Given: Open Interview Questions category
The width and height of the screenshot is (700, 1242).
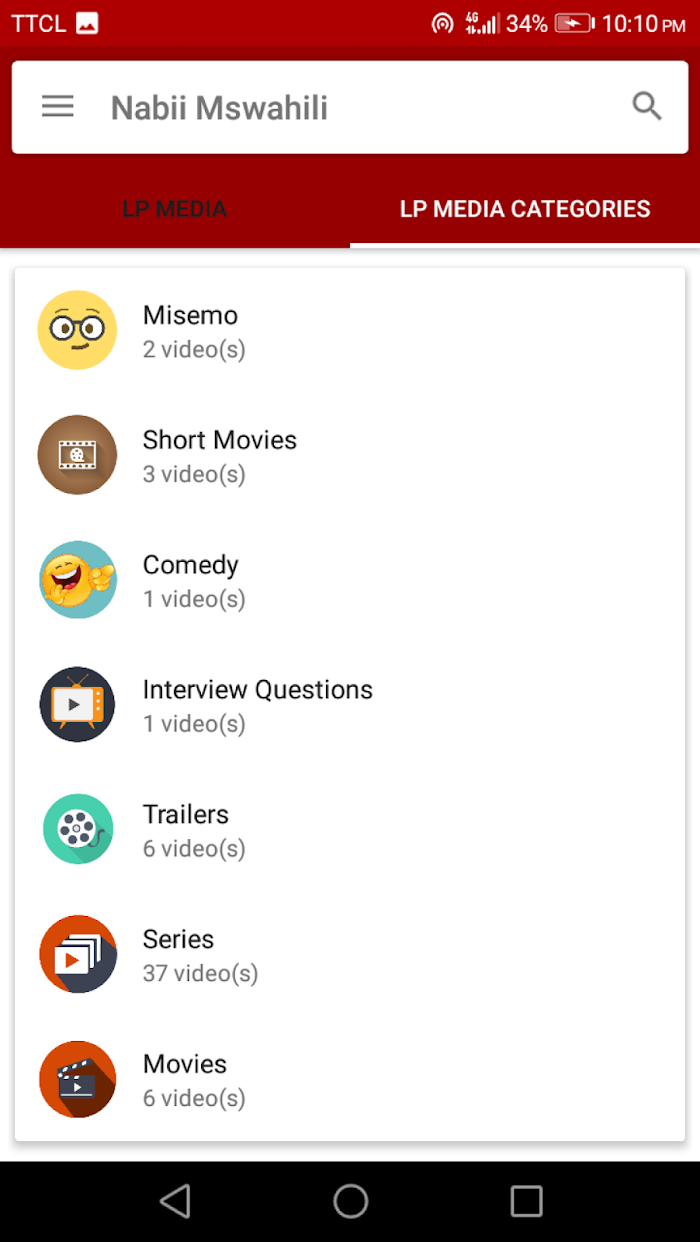Looking at the screenshot, I should click(350, 705).
